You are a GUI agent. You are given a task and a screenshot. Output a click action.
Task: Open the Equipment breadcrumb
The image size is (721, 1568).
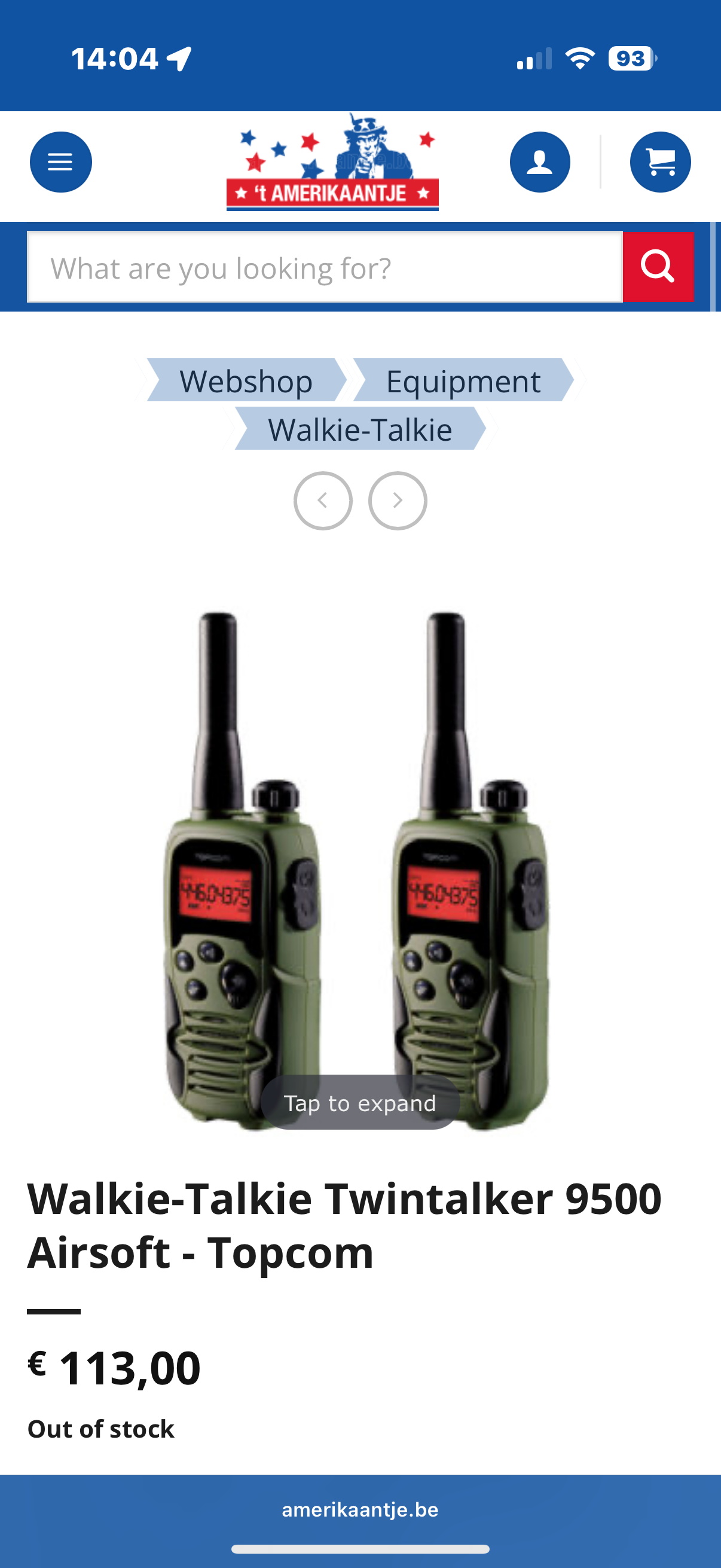pyautogui.click(x=462, y=380)
